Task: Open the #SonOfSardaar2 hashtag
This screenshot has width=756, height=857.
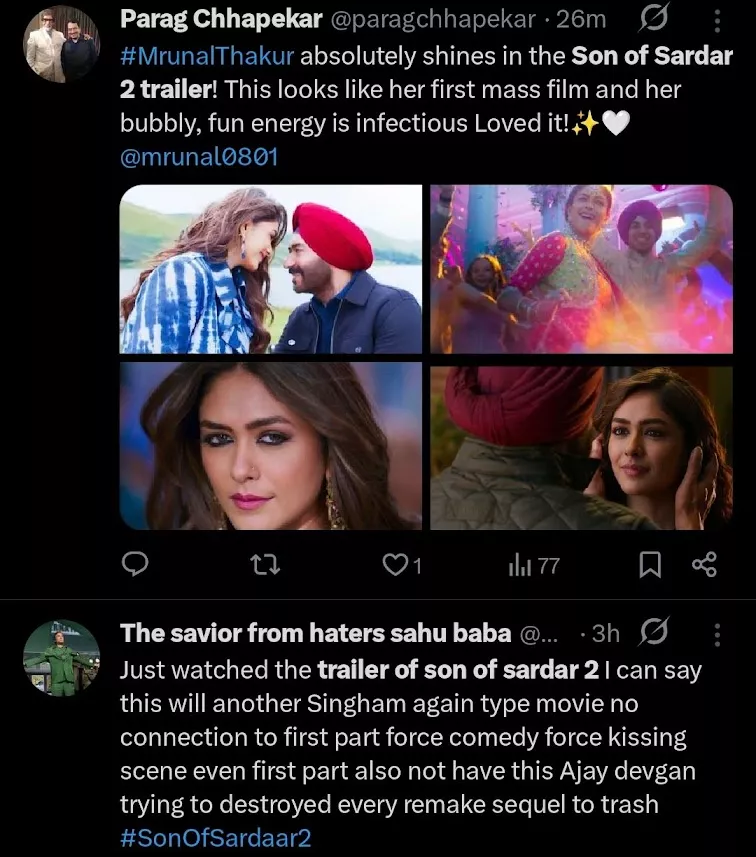Action: click(x=217, y=837)
